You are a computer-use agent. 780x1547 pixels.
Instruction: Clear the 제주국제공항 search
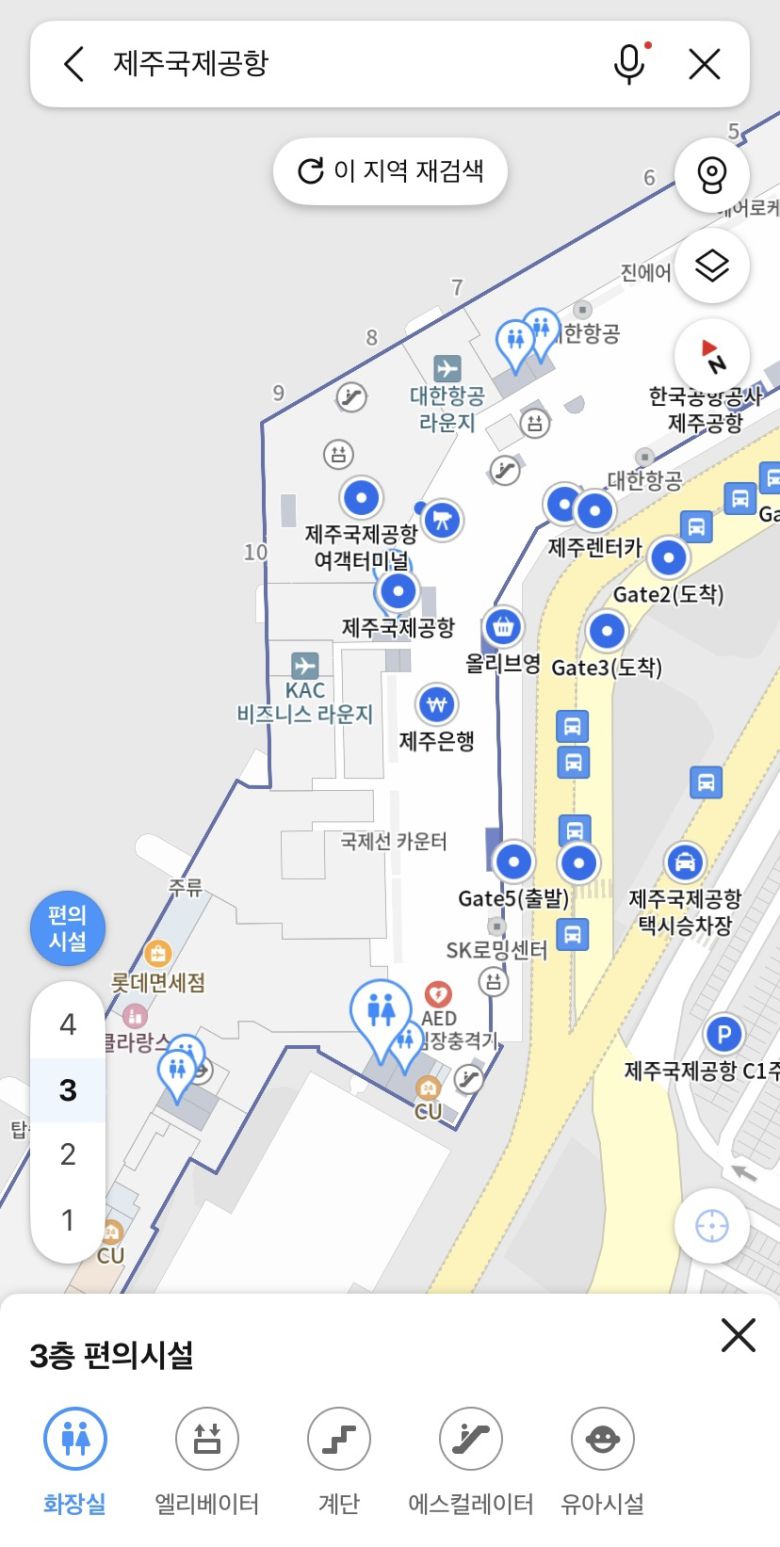tap(705, 64)
